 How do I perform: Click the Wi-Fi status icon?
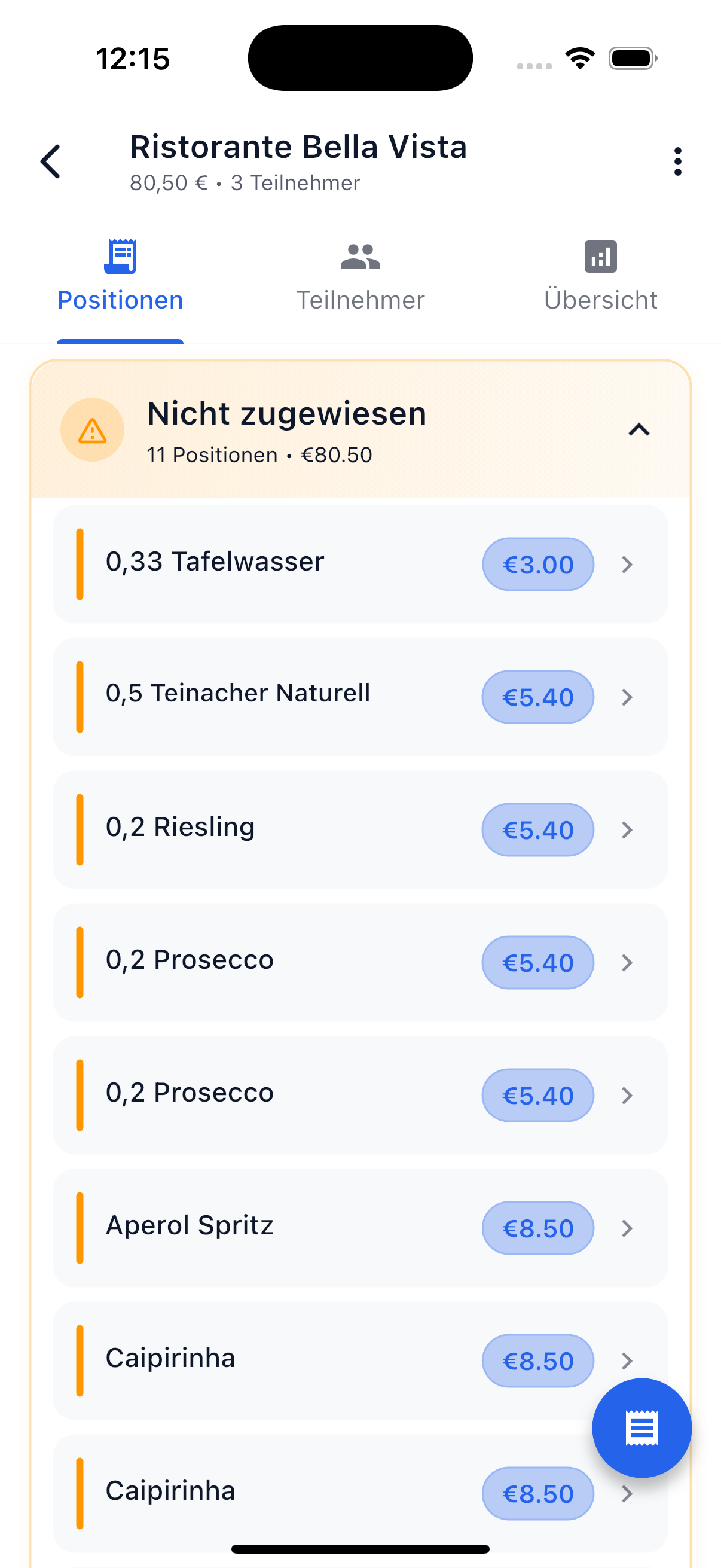coord(579,57)
